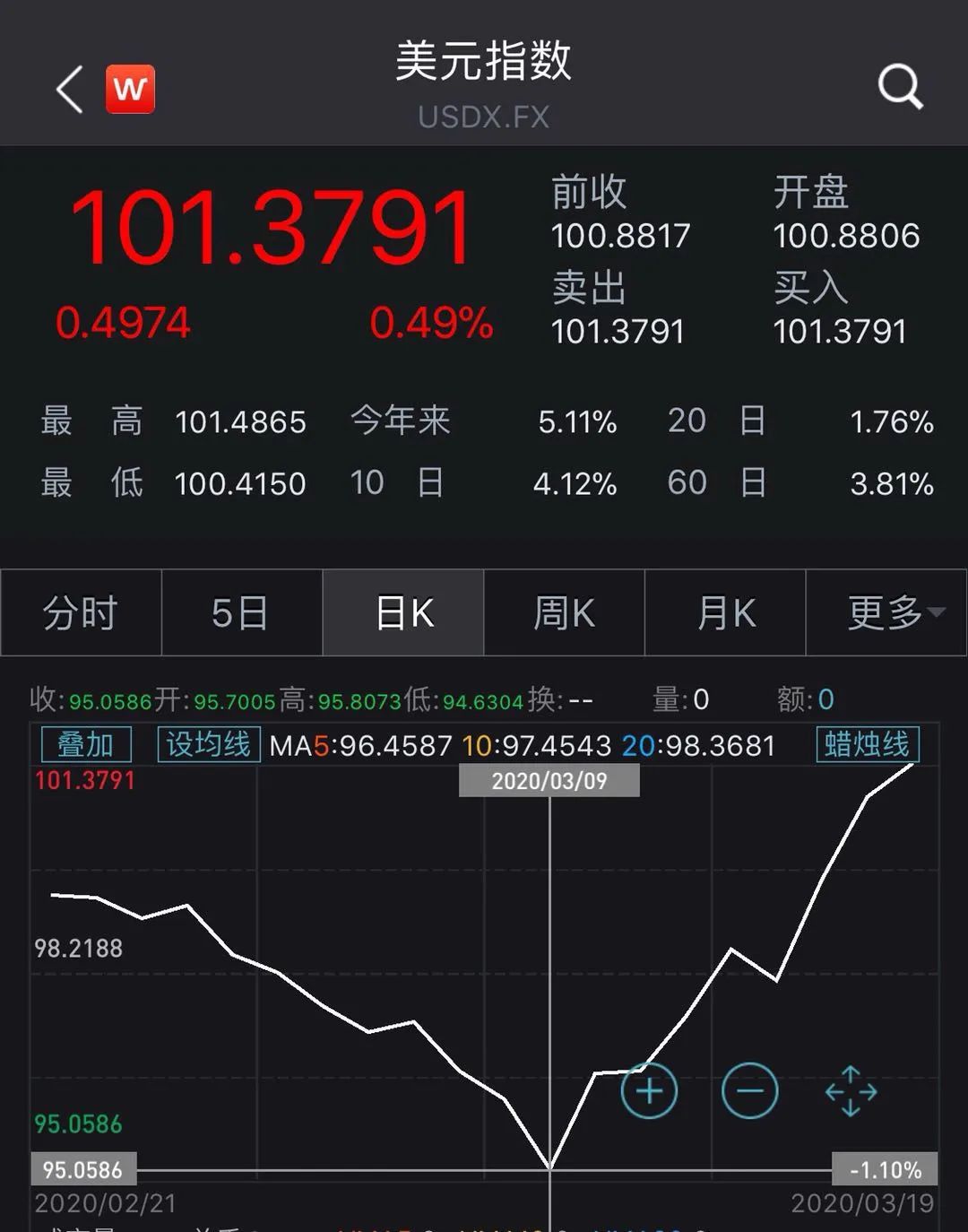Click the 2020/03/09 crosshair date marker
Screen dimensions: 968x1232
(549, 779)
